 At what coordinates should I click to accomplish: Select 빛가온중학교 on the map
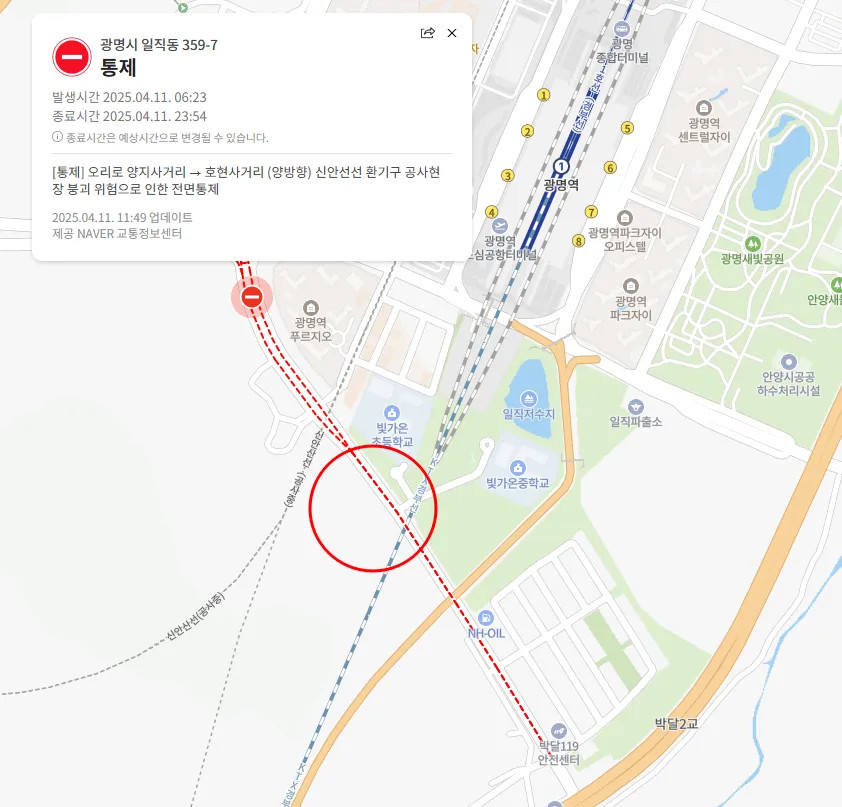point(518,467)
